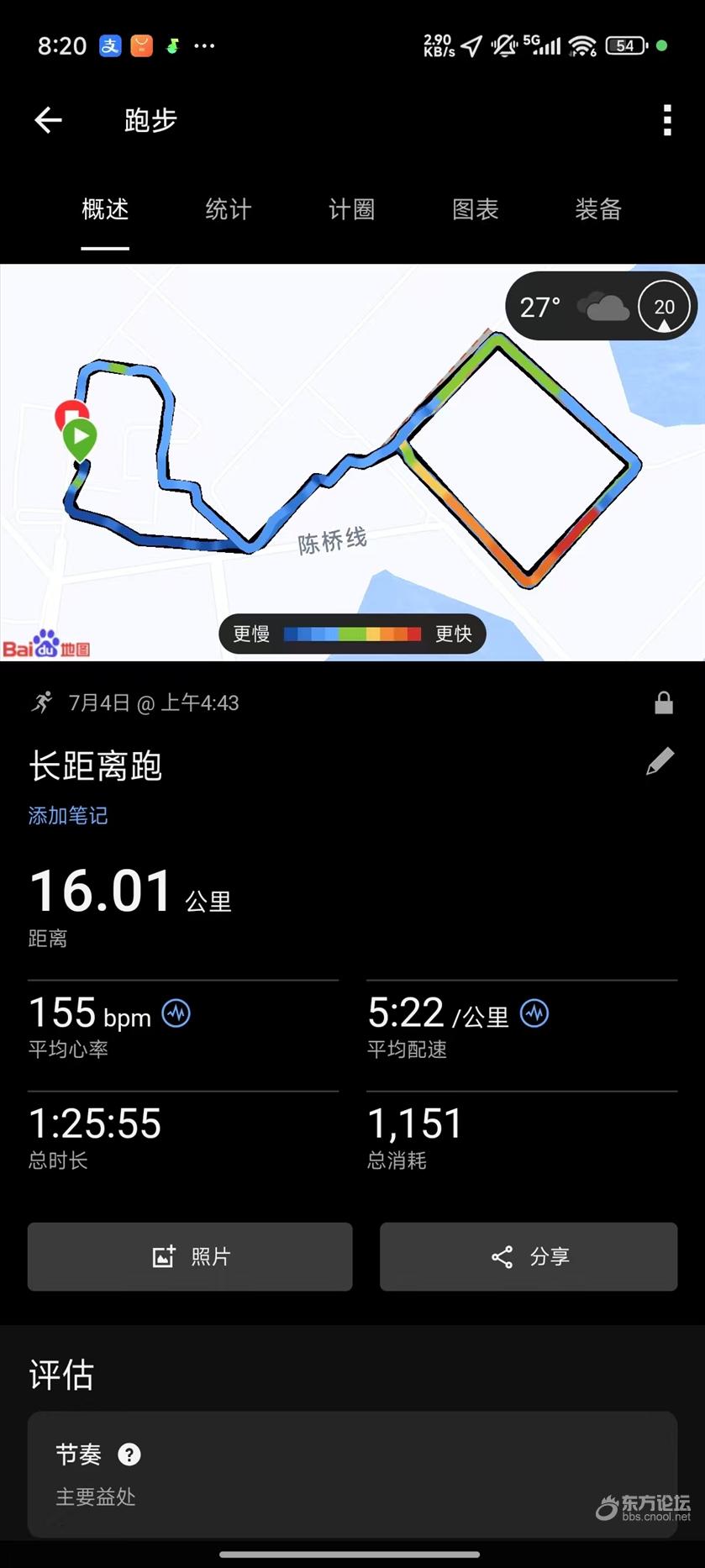Switch to the 计圈 tab
Image resolution: width=705 pixels, height=1568 pixels.
pos(351,209)
